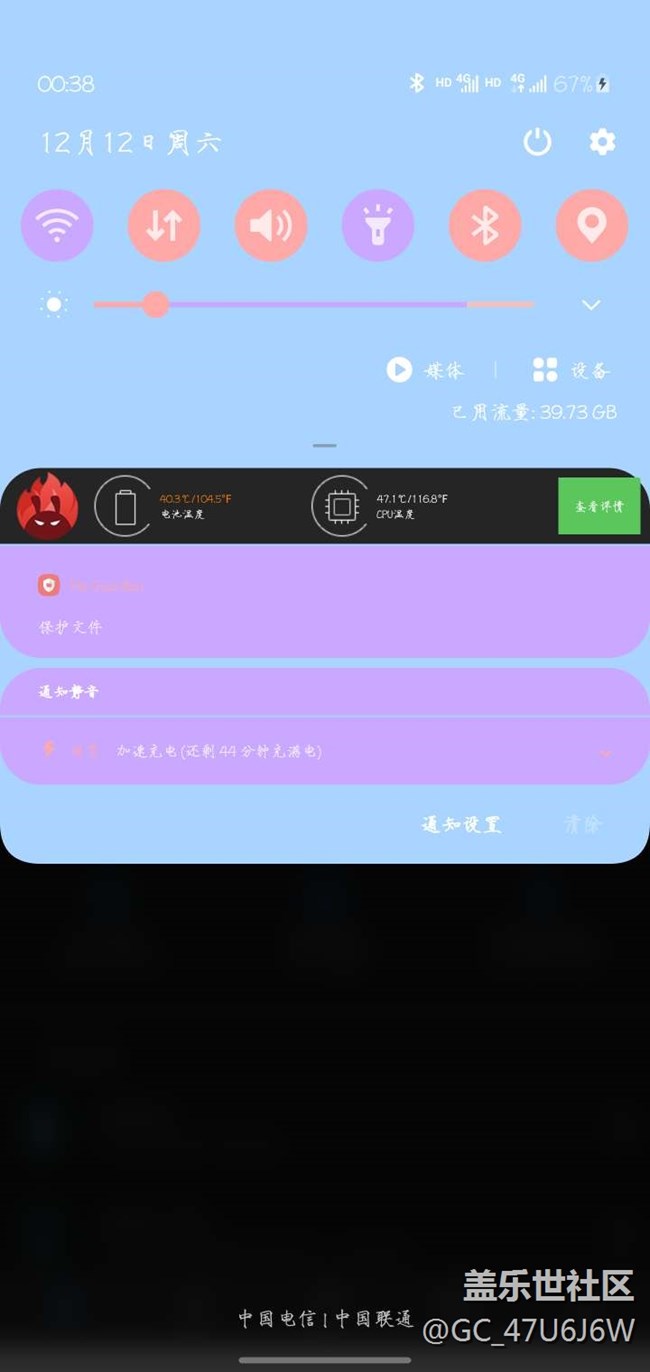
Task: Toggle Wi-Fi quick setting
Action: [x=57, y=226]
